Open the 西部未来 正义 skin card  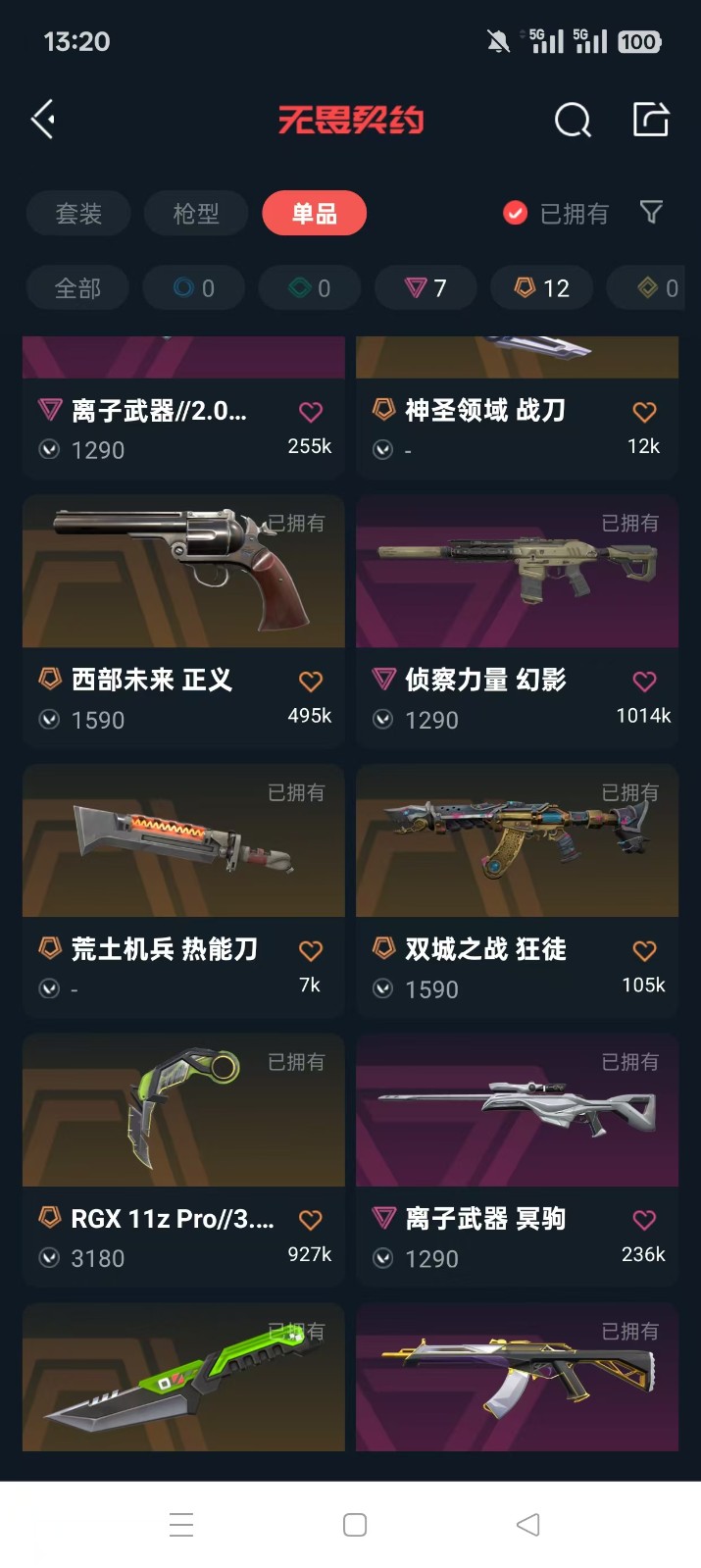183,622
